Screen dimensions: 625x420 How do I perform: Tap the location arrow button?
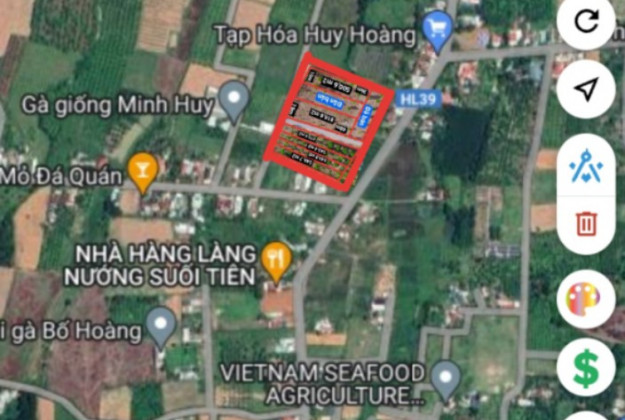tap(586, 89)
